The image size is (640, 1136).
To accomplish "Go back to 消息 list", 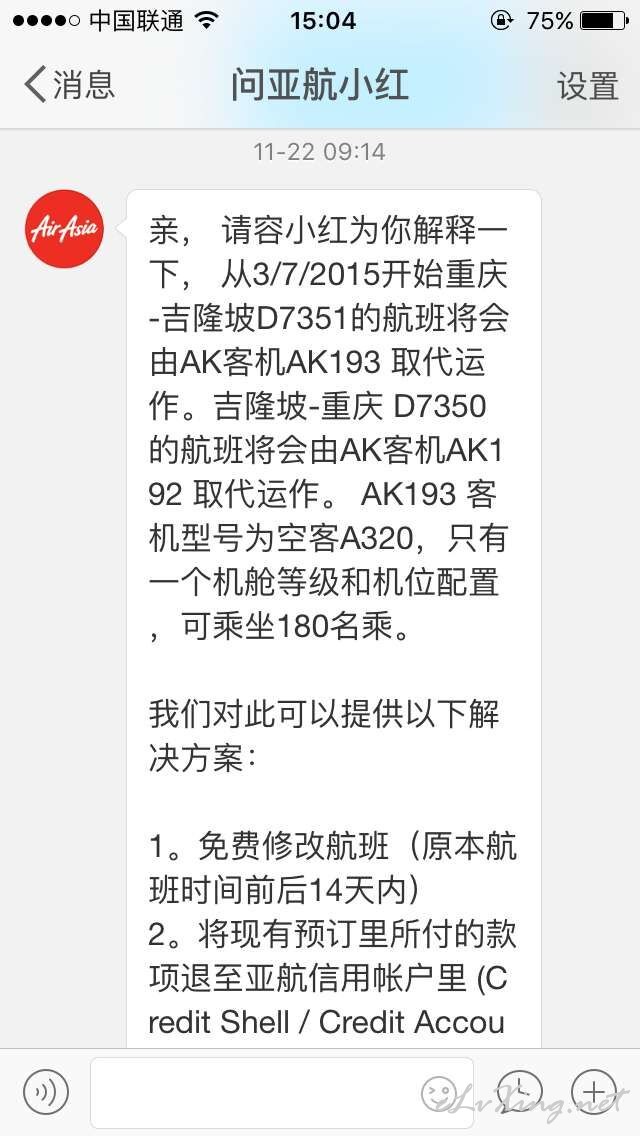I will tap(69, 84).
